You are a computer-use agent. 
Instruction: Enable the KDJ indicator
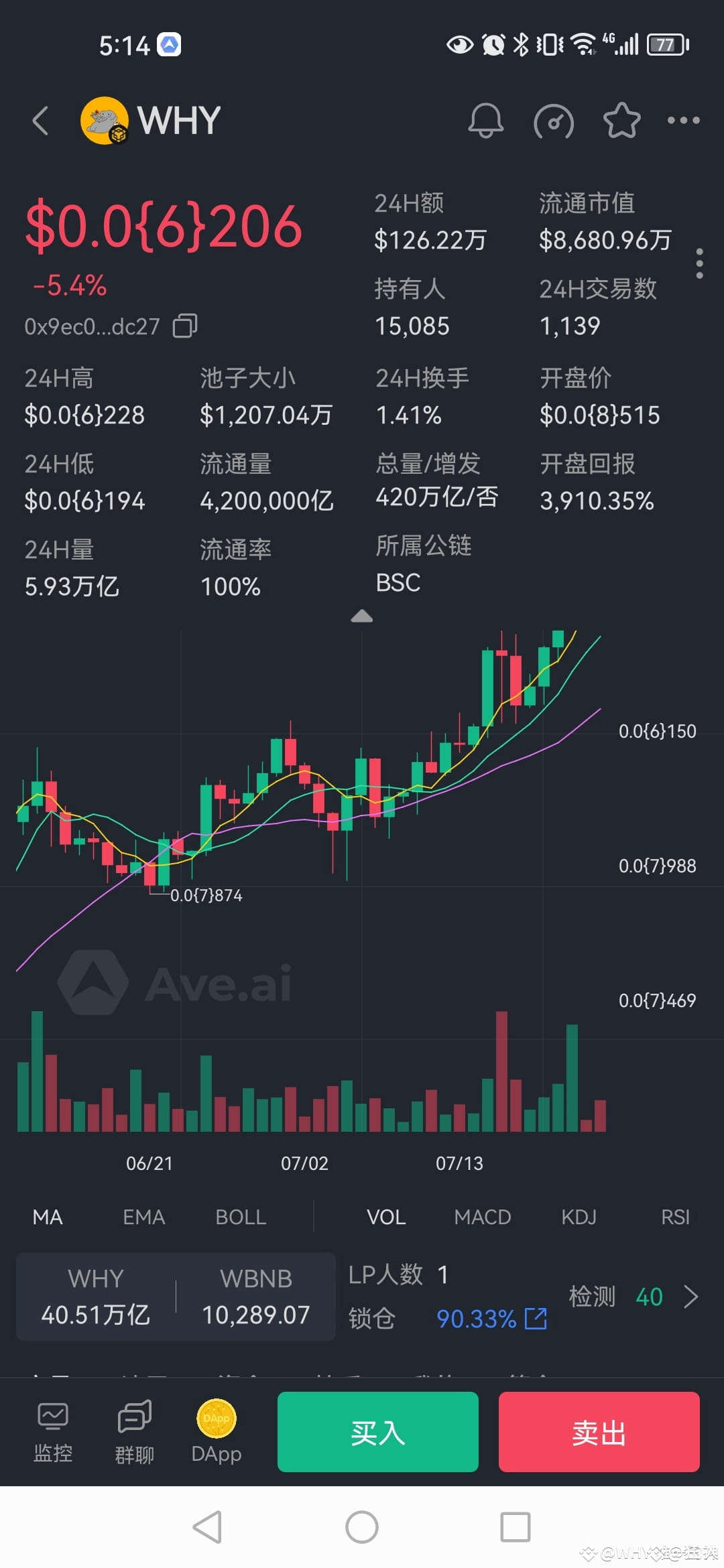579,1216
